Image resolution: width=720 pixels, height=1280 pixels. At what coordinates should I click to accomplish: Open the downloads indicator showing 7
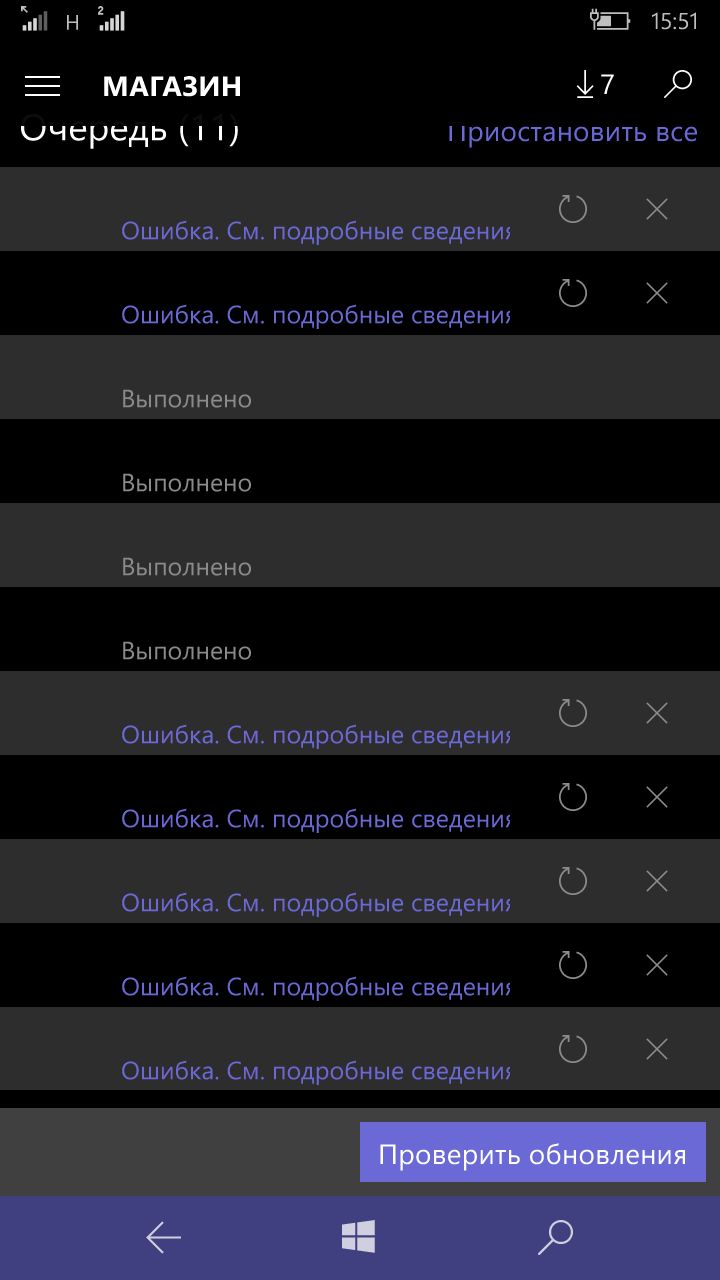595,85
